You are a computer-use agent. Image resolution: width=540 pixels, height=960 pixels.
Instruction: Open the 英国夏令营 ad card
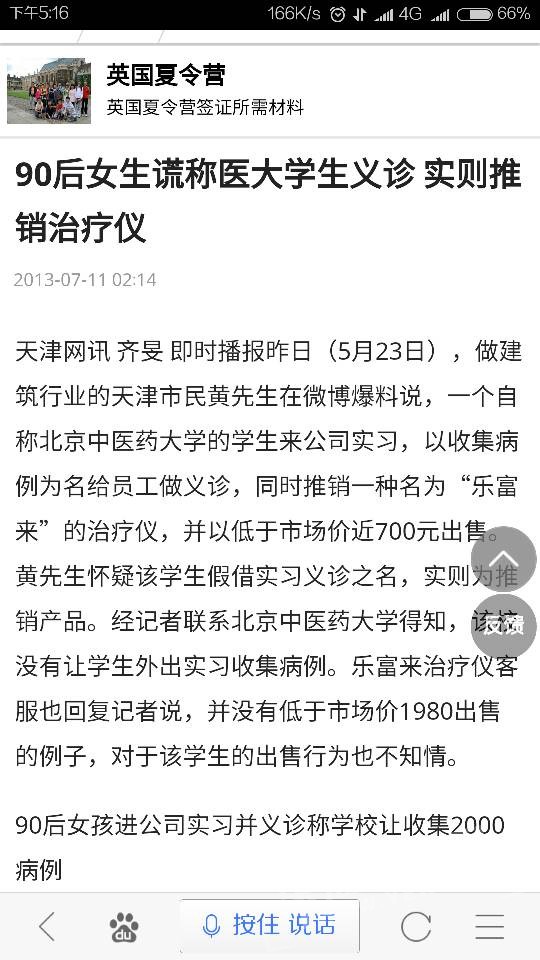270,91
